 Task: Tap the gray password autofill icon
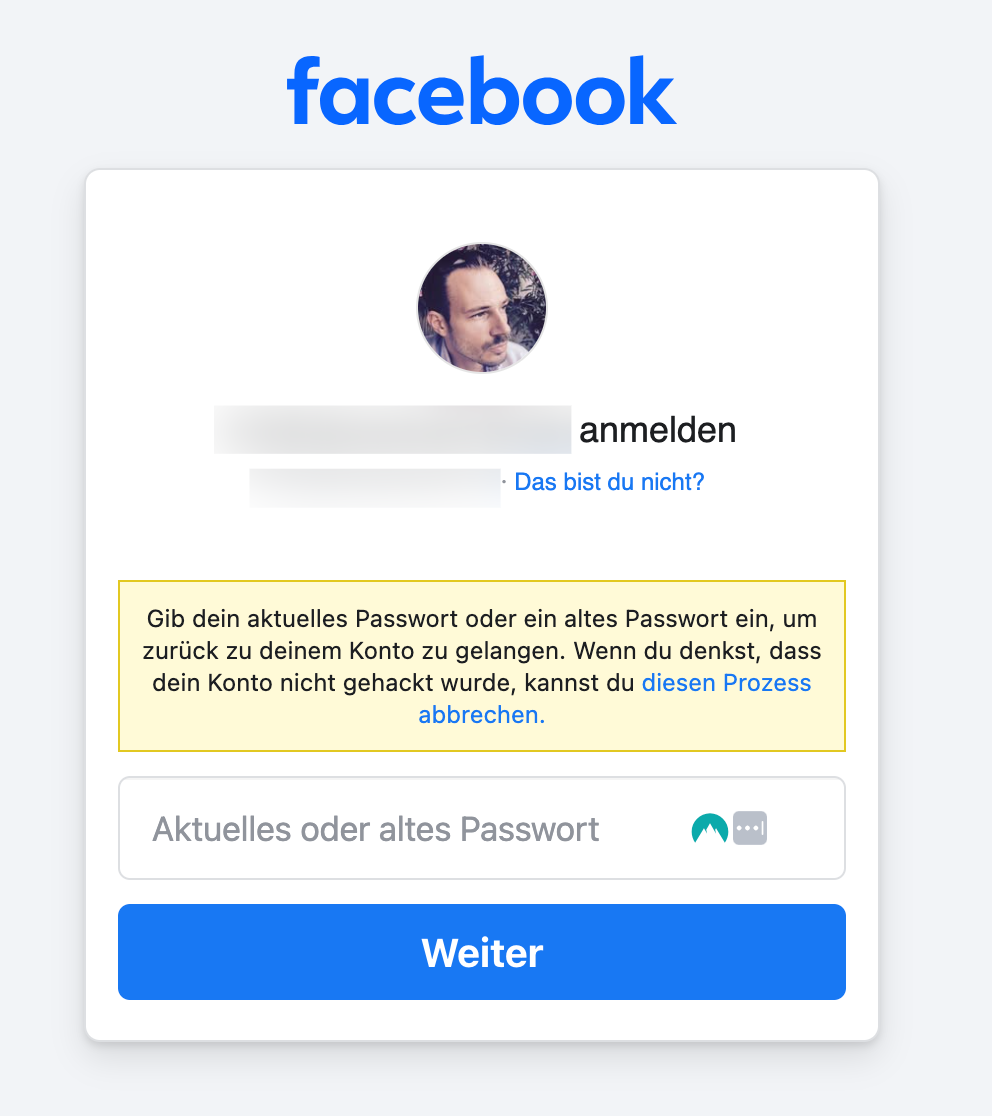coord(750,828)
